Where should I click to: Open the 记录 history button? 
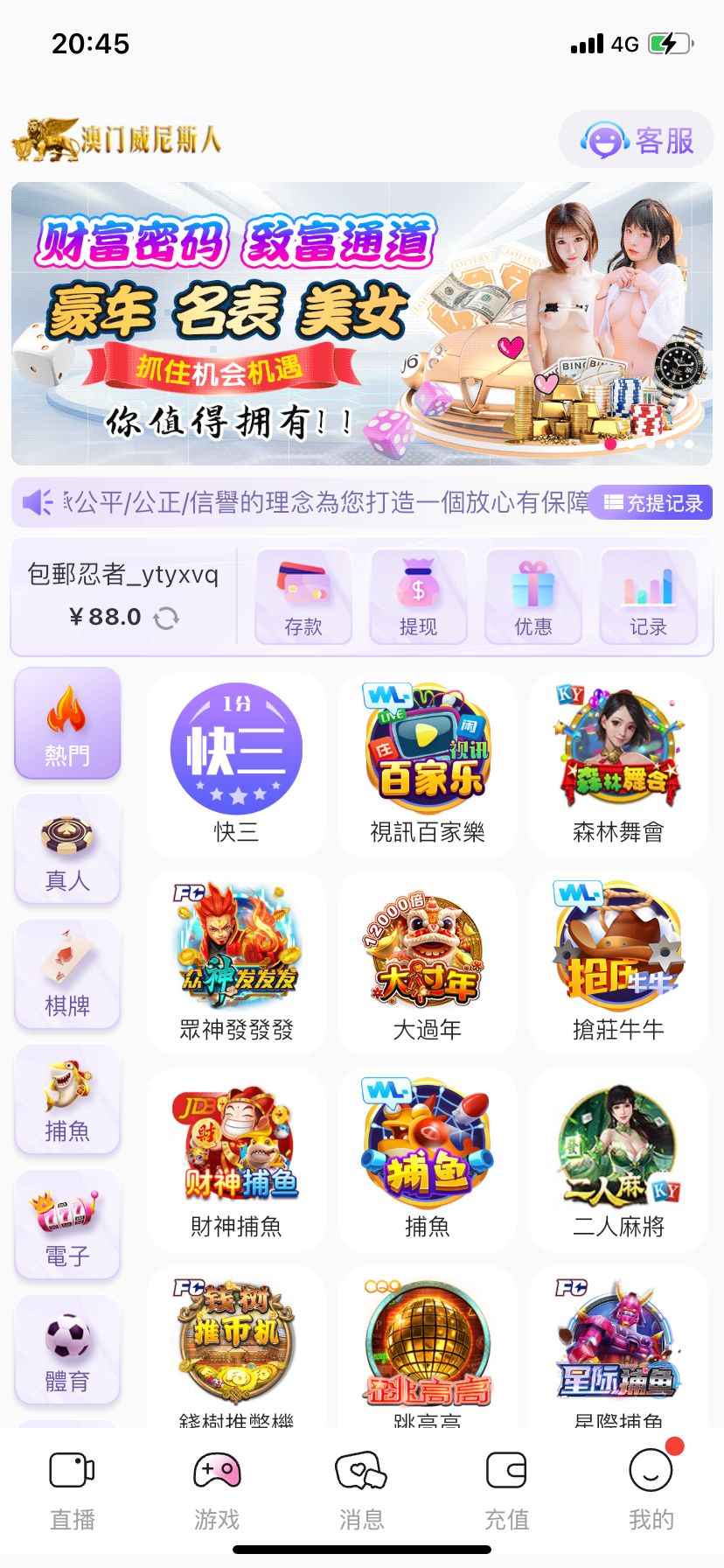coord(648,597)
